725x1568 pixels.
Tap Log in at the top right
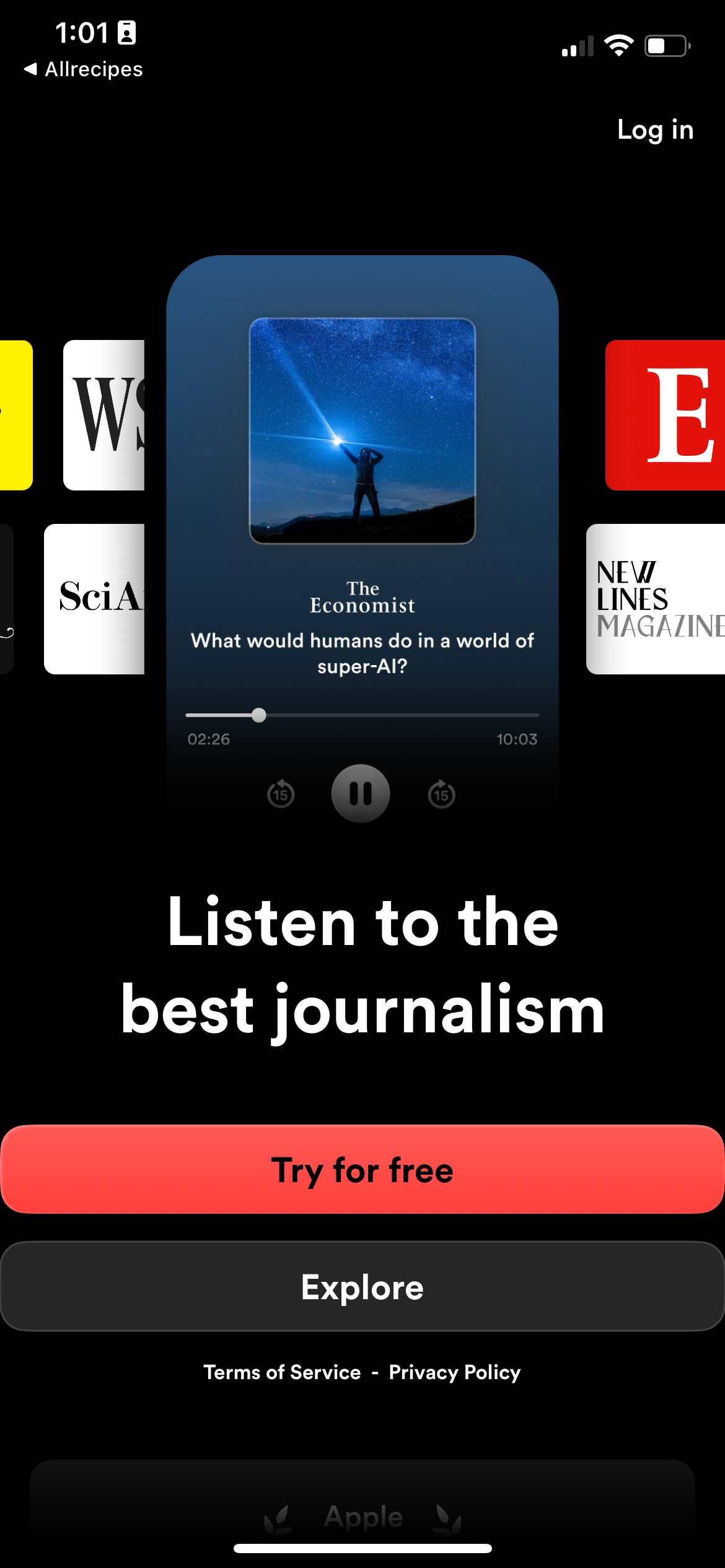click(655, 129)
